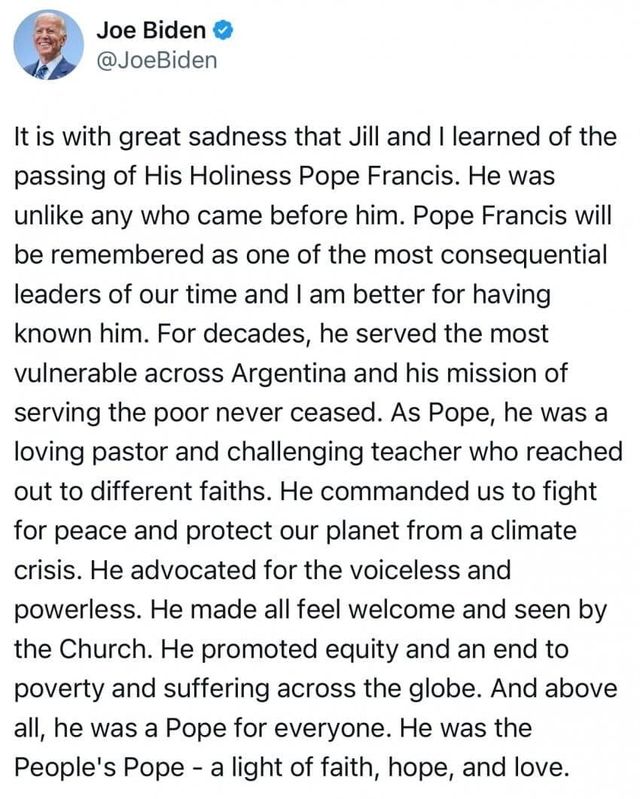This screenshot has height=799, width=640.
Task: Open Joe Biden's profile picture
Action: tap(47, 46)
